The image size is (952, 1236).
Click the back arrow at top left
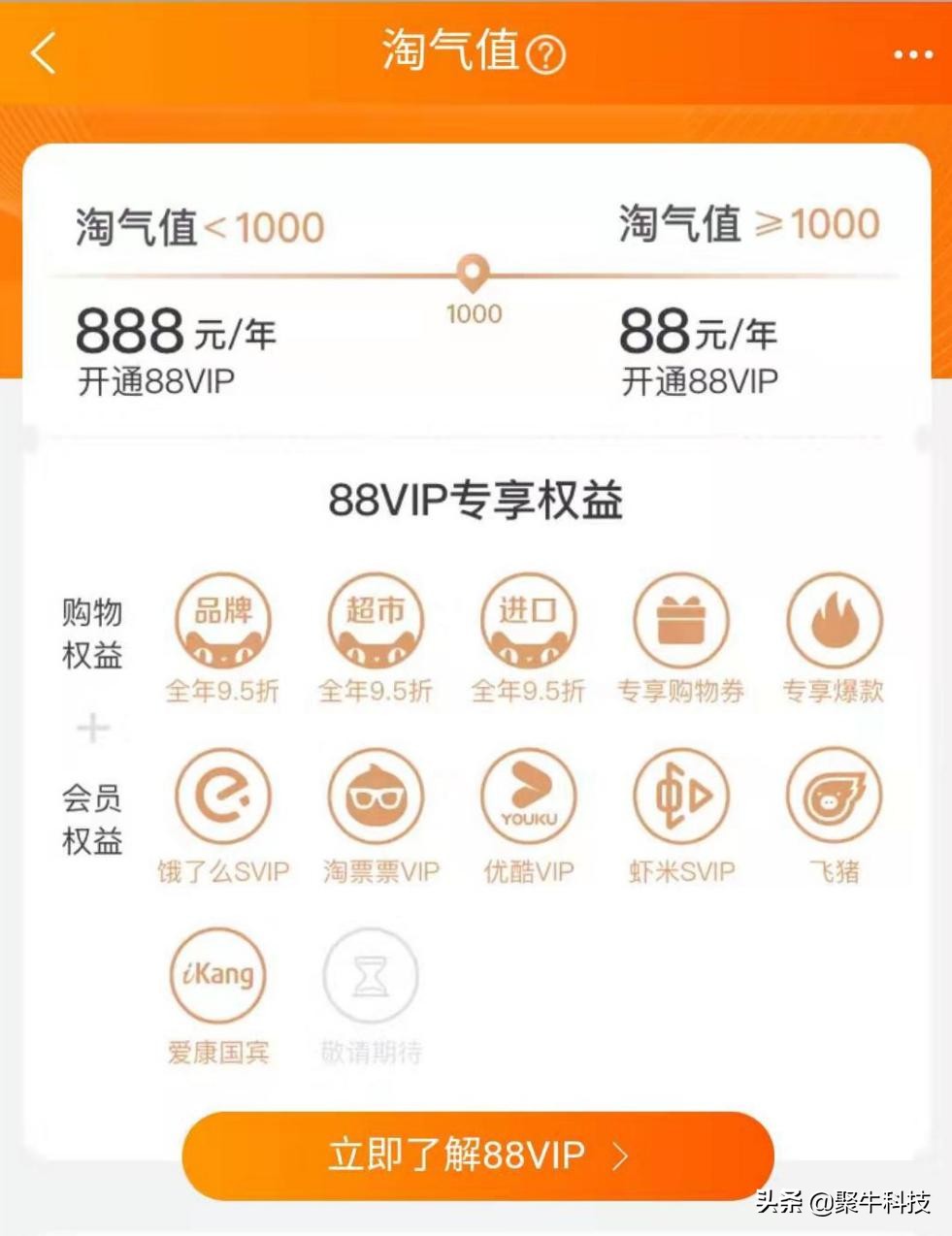pyautogui.click(x=43, y=54)
